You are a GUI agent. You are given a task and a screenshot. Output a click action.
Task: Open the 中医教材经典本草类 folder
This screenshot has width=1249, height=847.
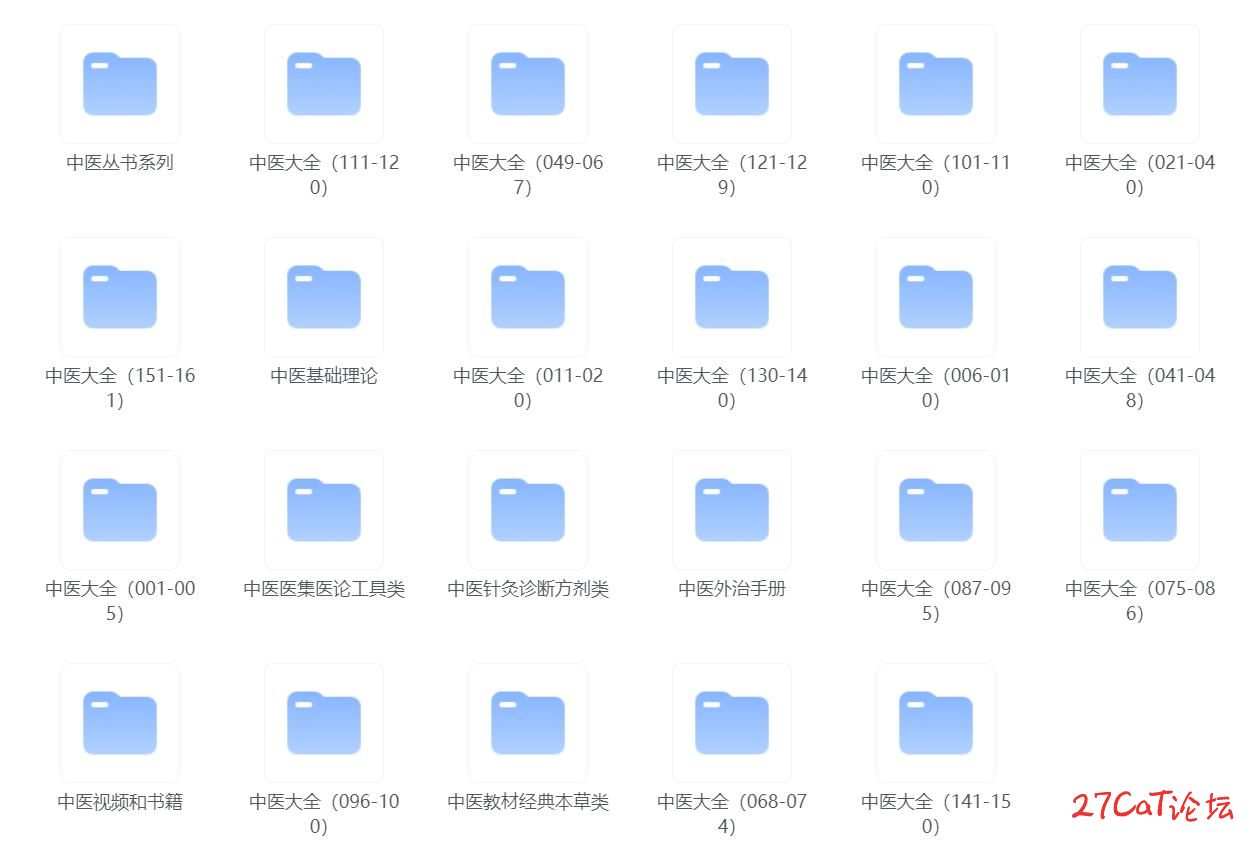[x=528, y=724]
